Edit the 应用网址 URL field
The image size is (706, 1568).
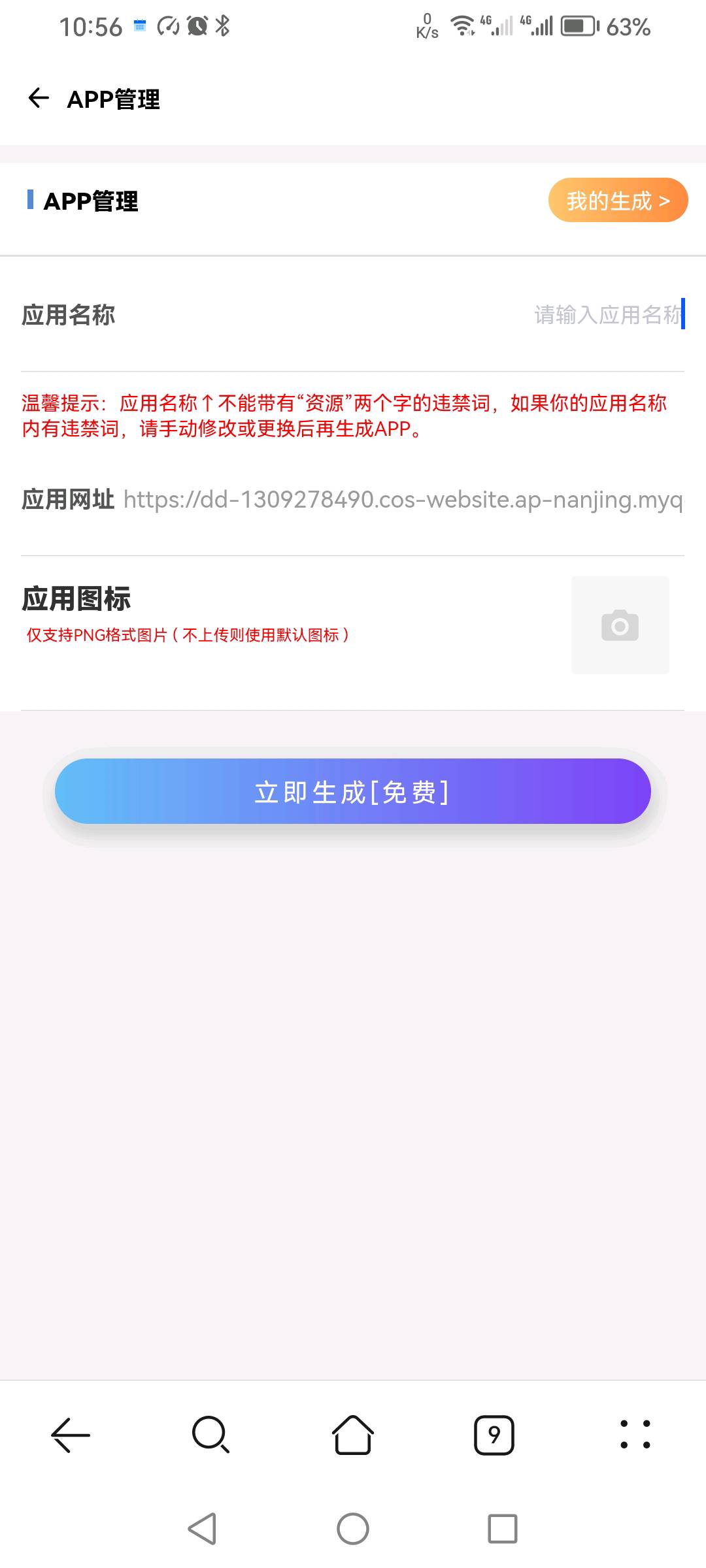tap(402, 500)
